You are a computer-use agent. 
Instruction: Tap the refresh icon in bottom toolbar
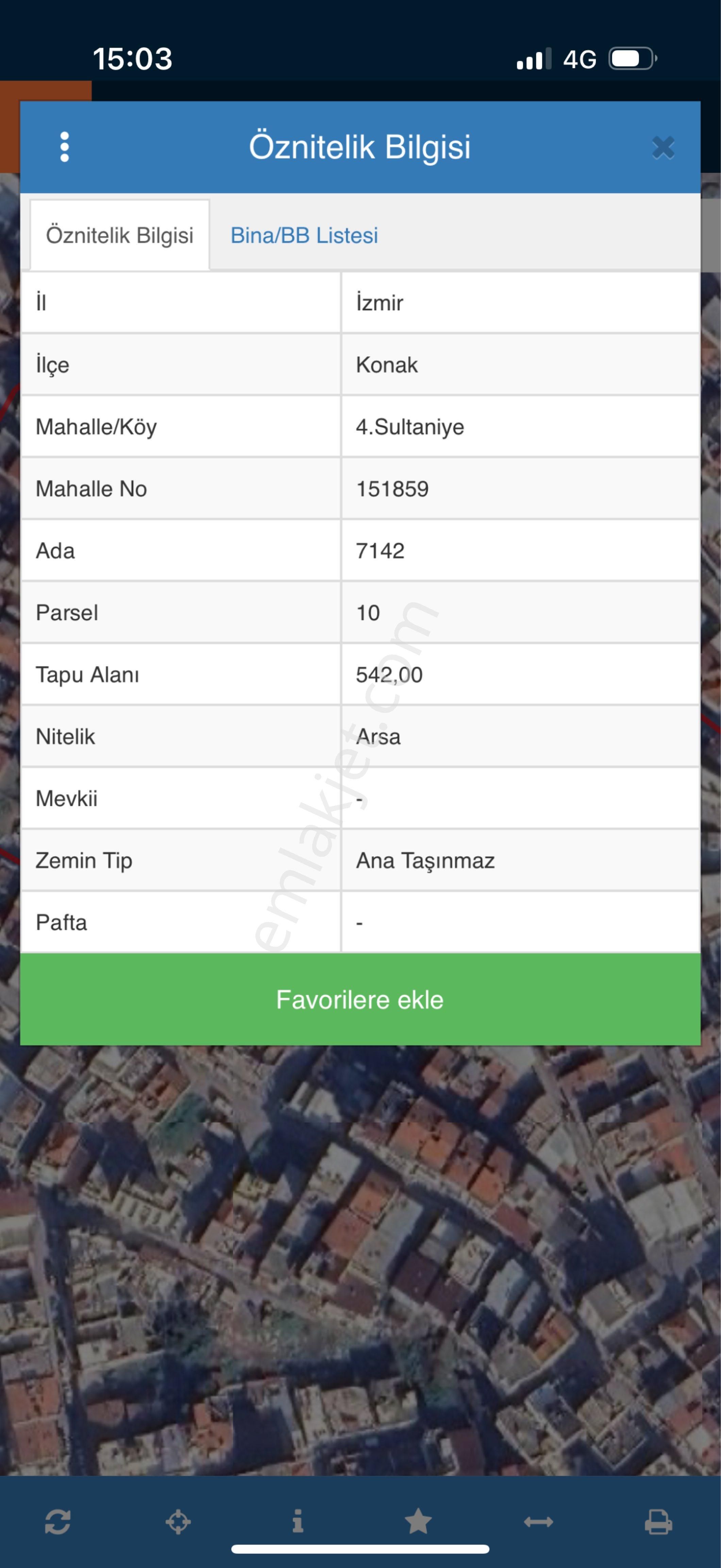[x=58, y=1522]
